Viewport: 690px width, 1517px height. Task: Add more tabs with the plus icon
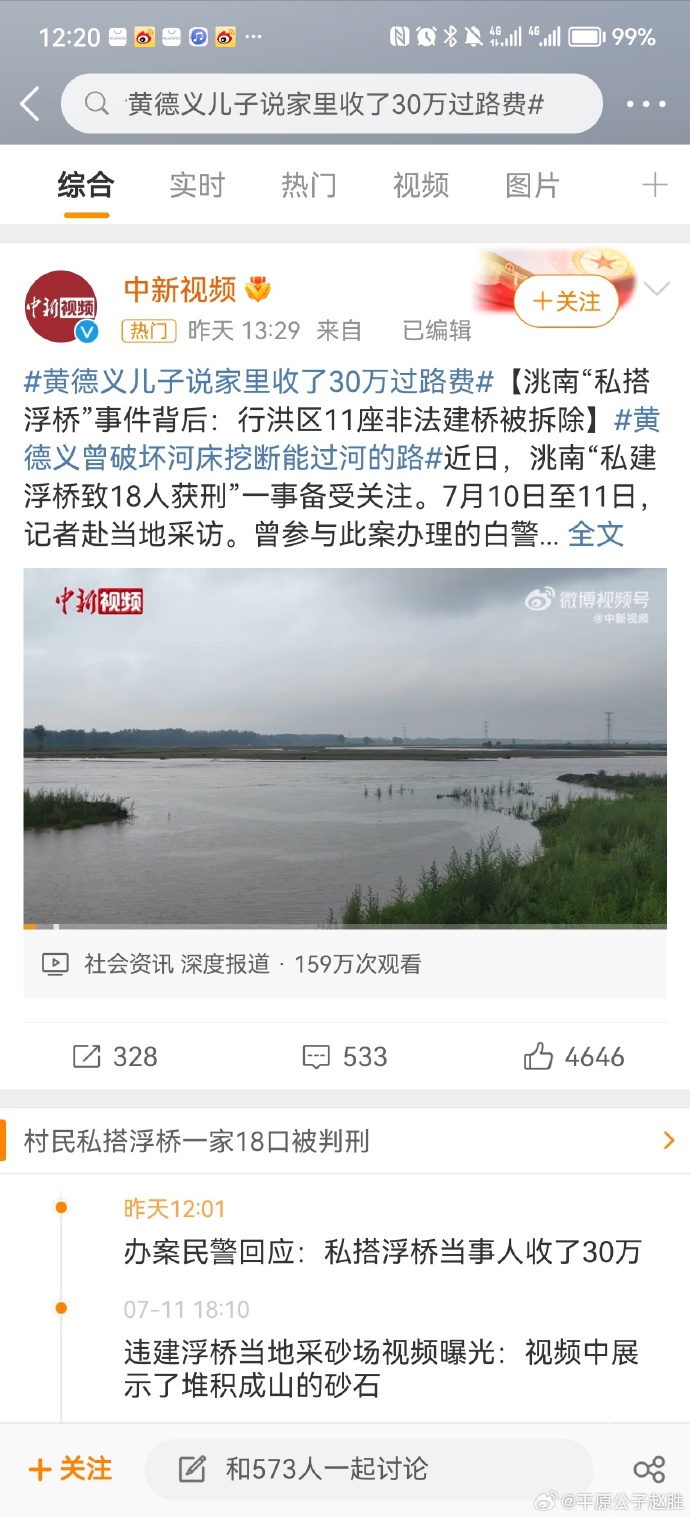coord(654,185)
